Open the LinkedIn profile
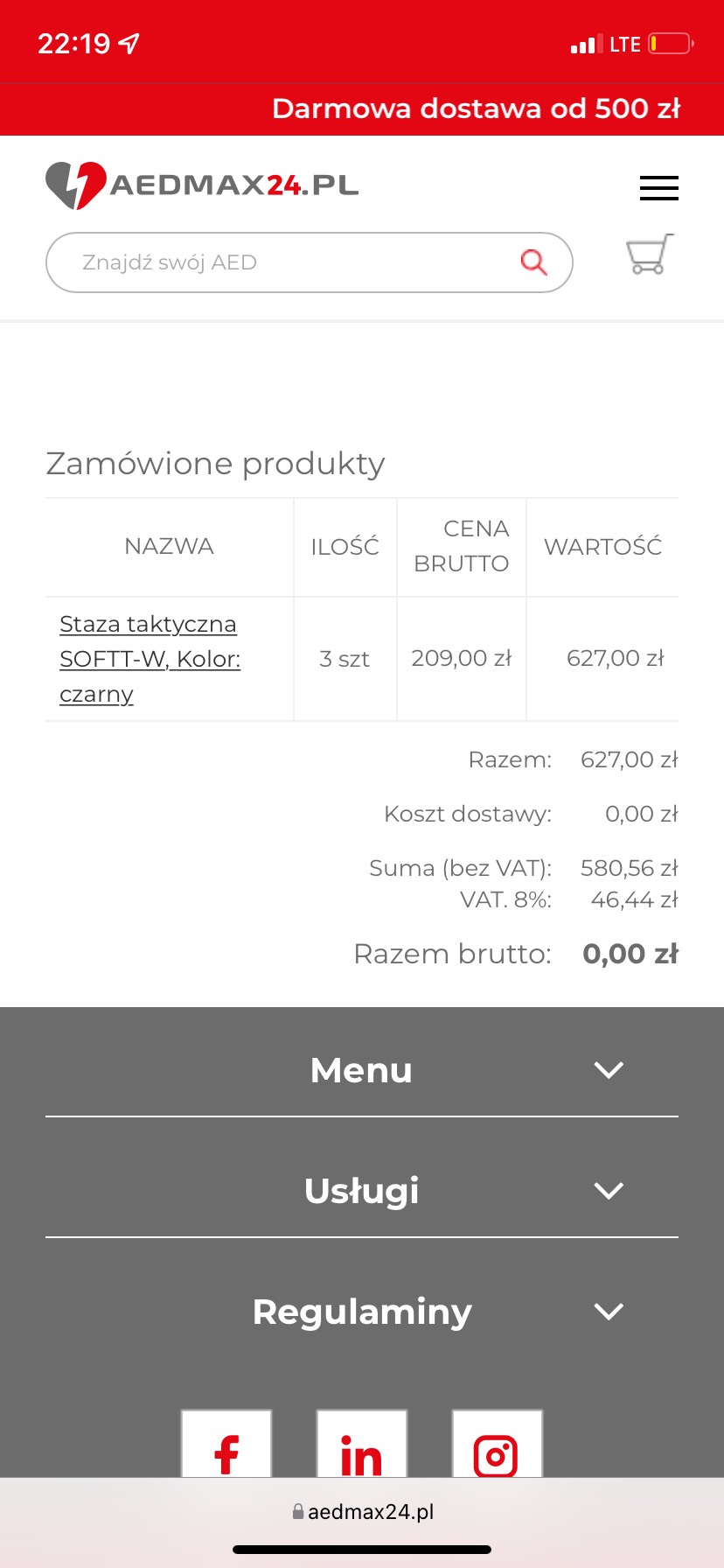The height and width of the screenshot is (1568, 724). click(x=361, y=1448)
